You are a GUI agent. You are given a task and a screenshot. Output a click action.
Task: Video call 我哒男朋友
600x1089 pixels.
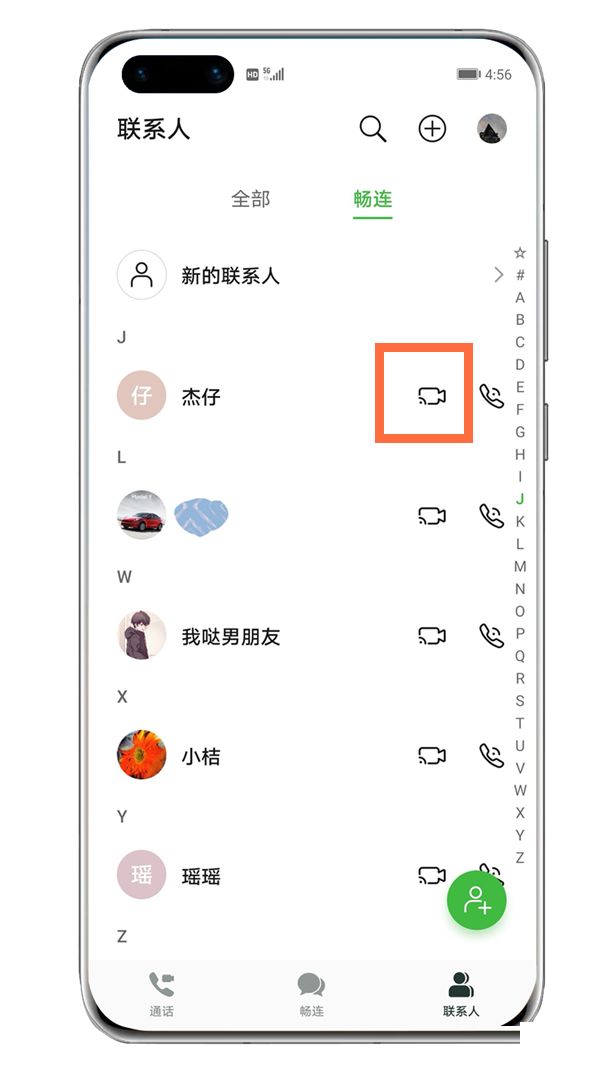point(431,636)
